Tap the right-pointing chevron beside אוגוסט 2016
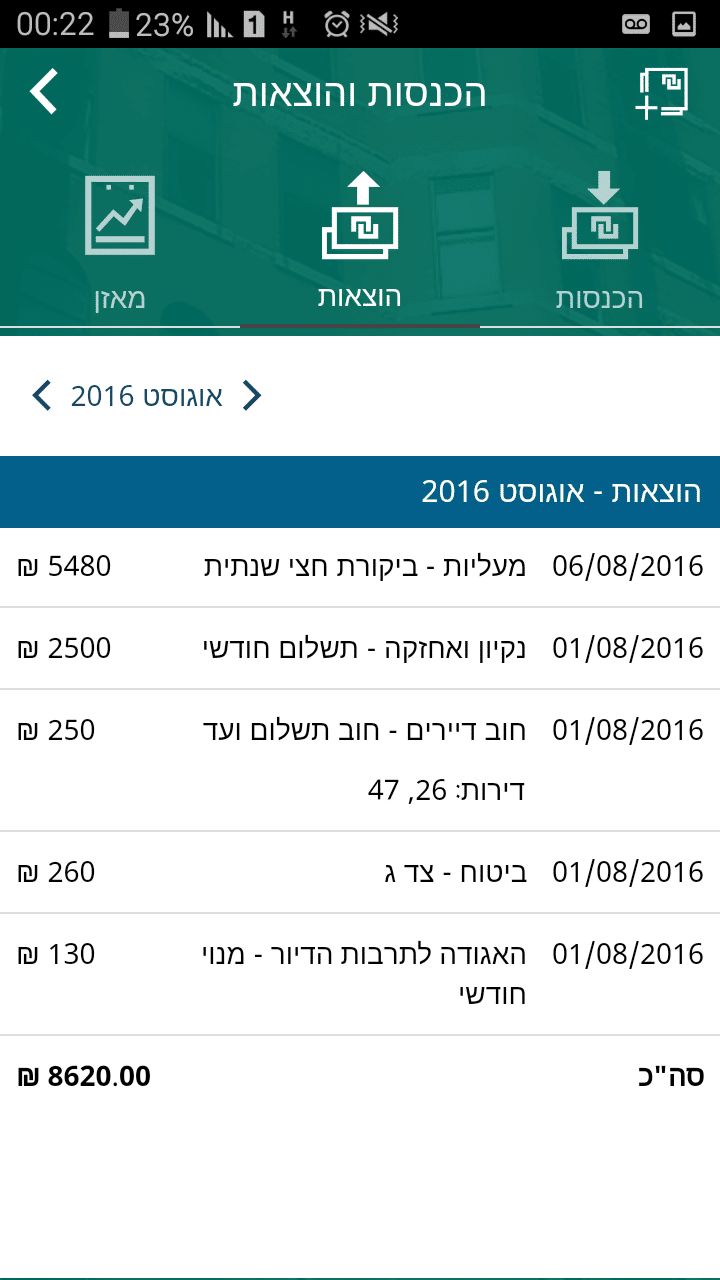Screen dimensions: 720x1280 tap(252, 396)
